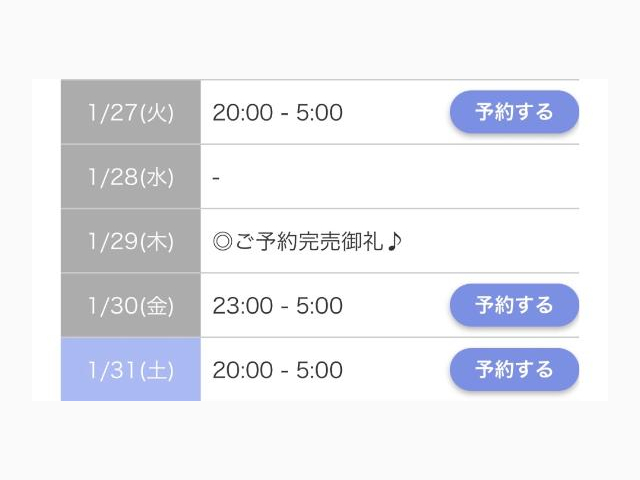The image size is (640, 480).
Task: Tap 予約する for 1/31 (土)
Action: click(514, 370)
